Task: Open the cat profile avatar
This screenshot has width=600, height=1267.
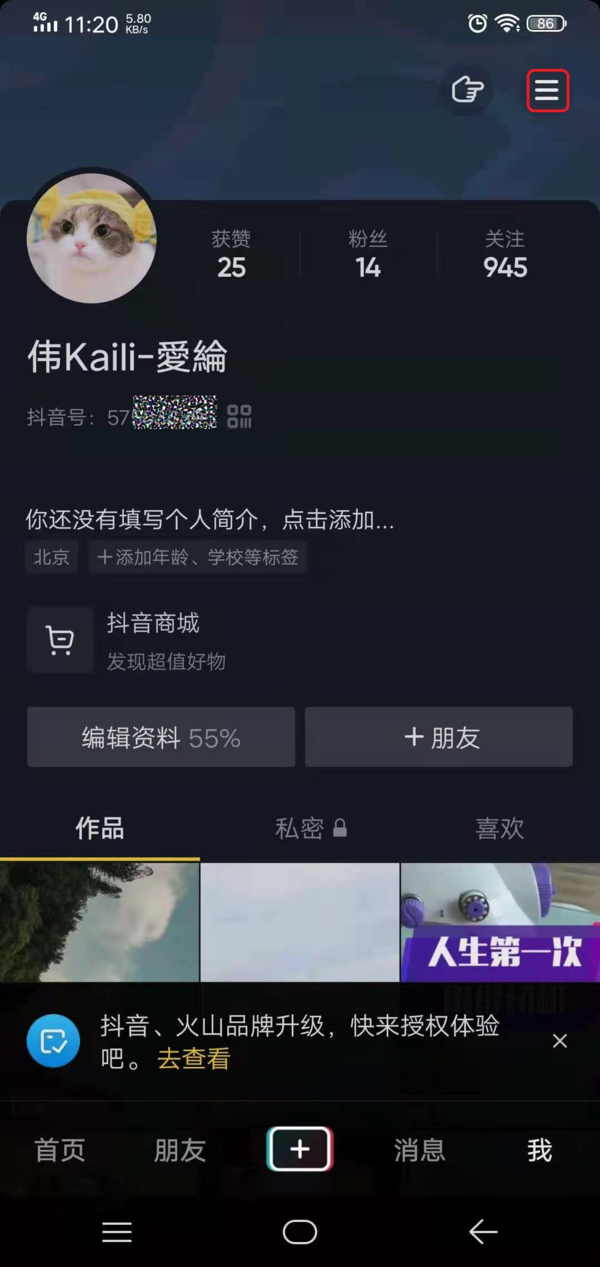Action: pos(91,238)
